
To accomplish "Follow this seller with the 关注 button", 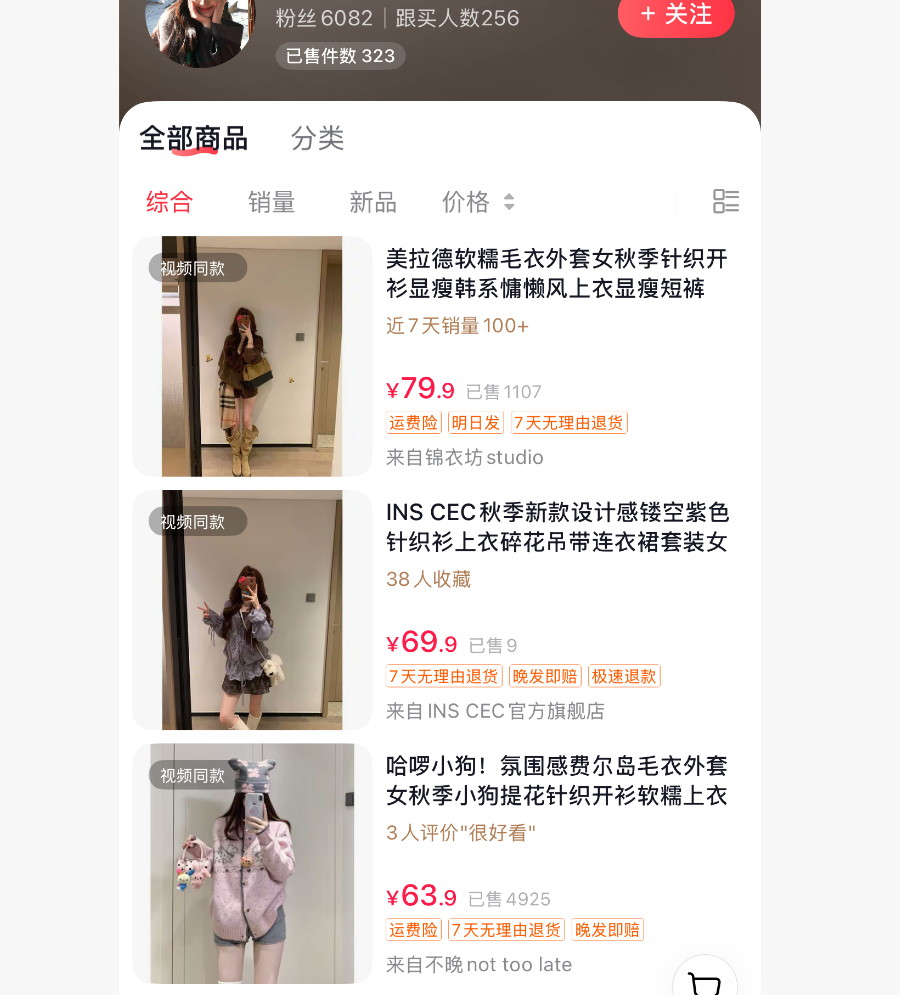I will [x=676, y=15].
